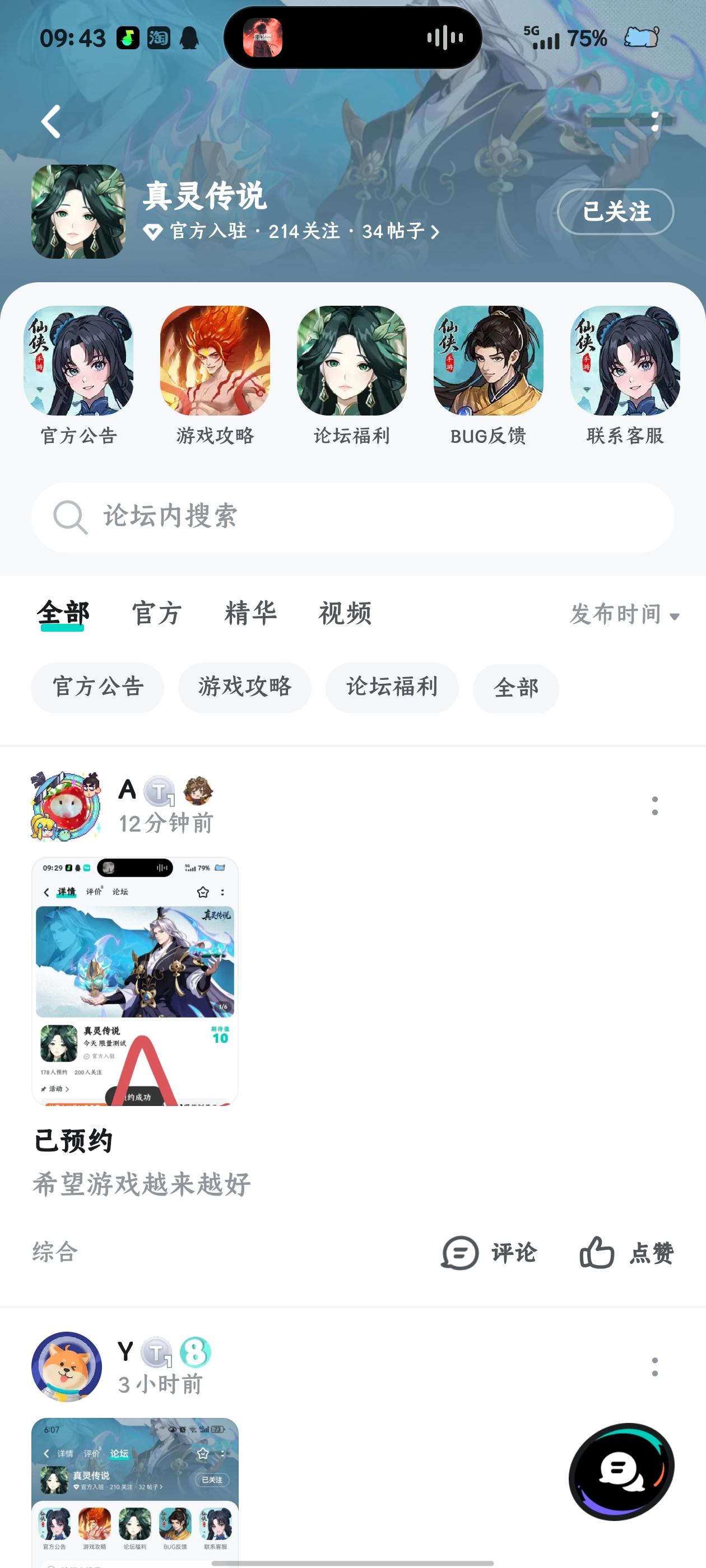Image resolution: width=706 pixels, height=1568 pixels.
Task: Tap the 论坛内搜索 search field
Action: (354, 517)
